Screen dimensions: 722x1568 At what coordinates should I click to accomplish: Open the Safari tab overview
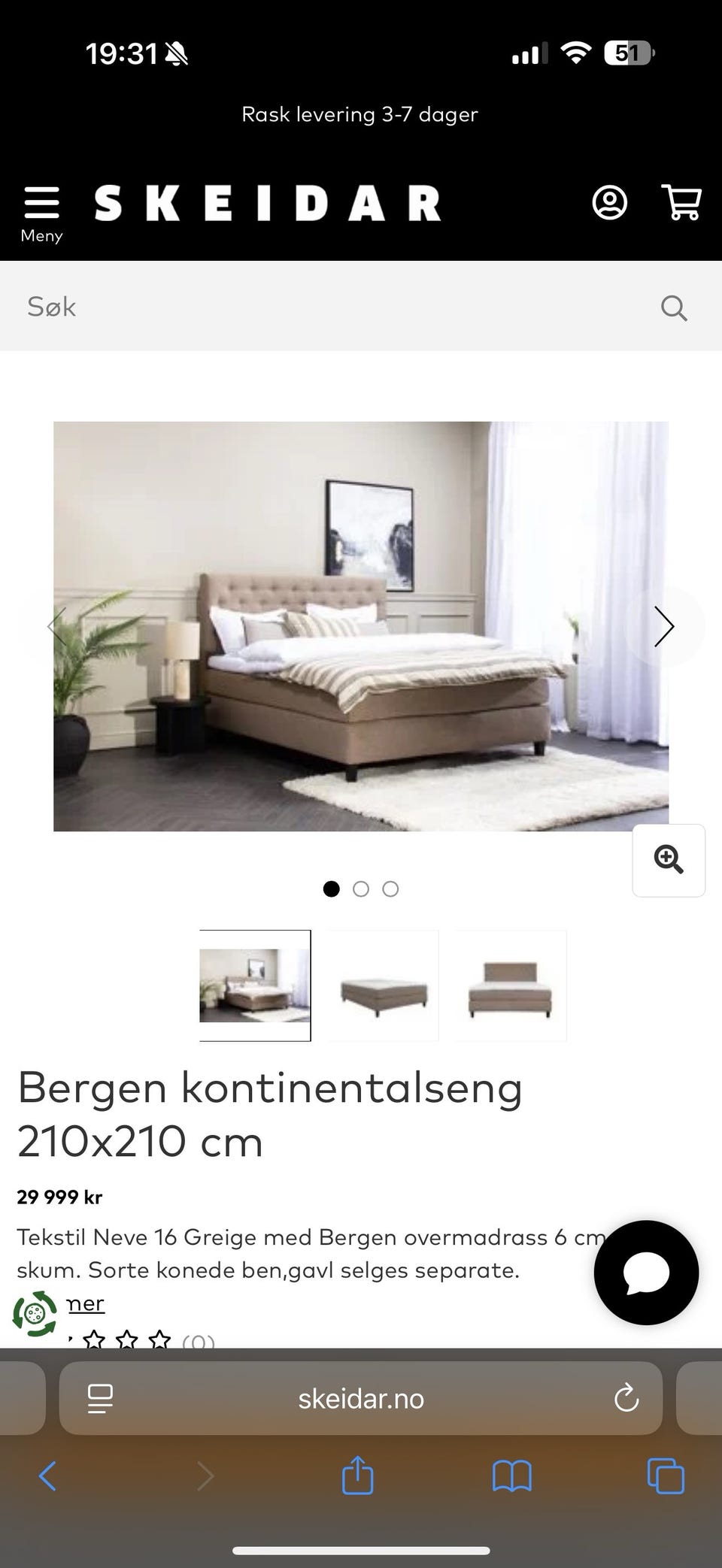[662, 1476]
